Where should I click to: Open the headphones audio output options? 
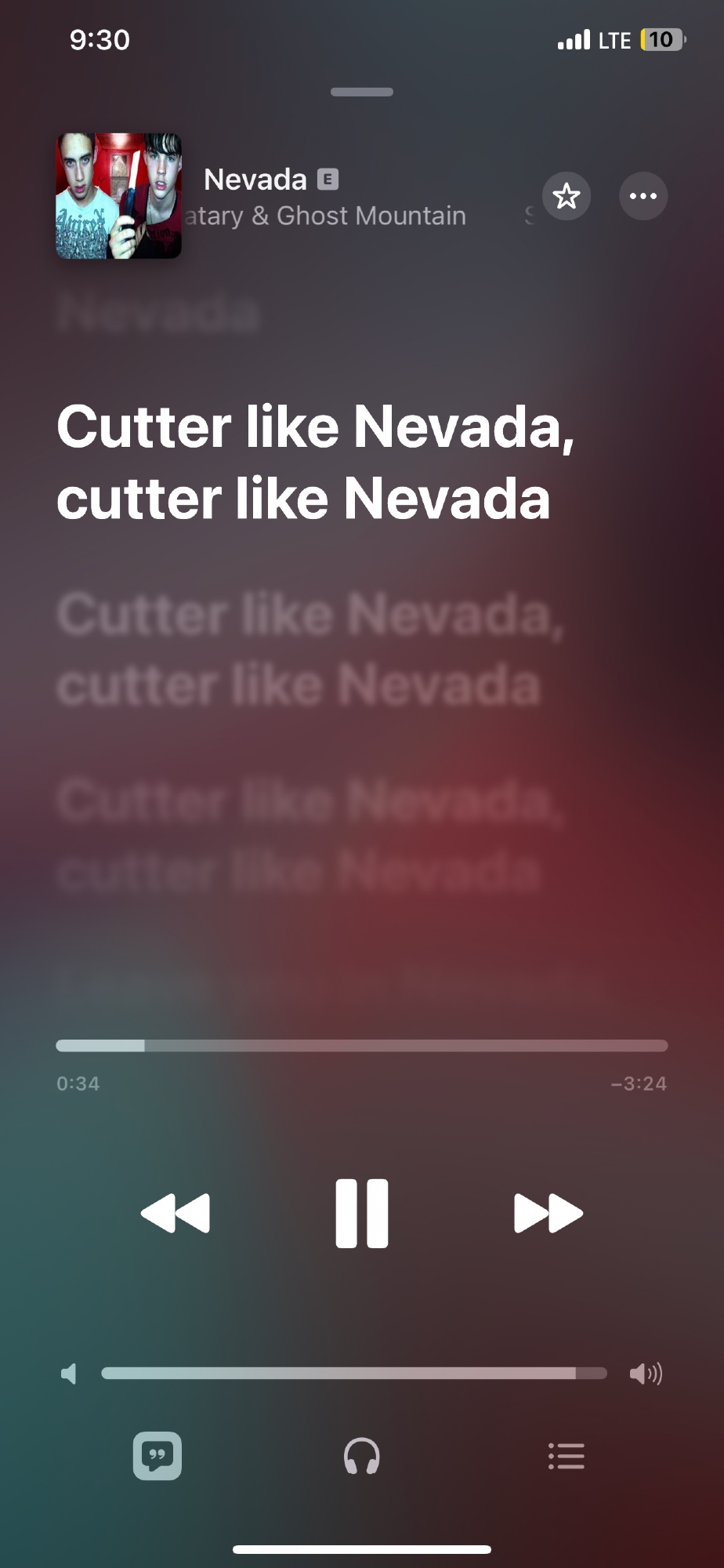361,1456
